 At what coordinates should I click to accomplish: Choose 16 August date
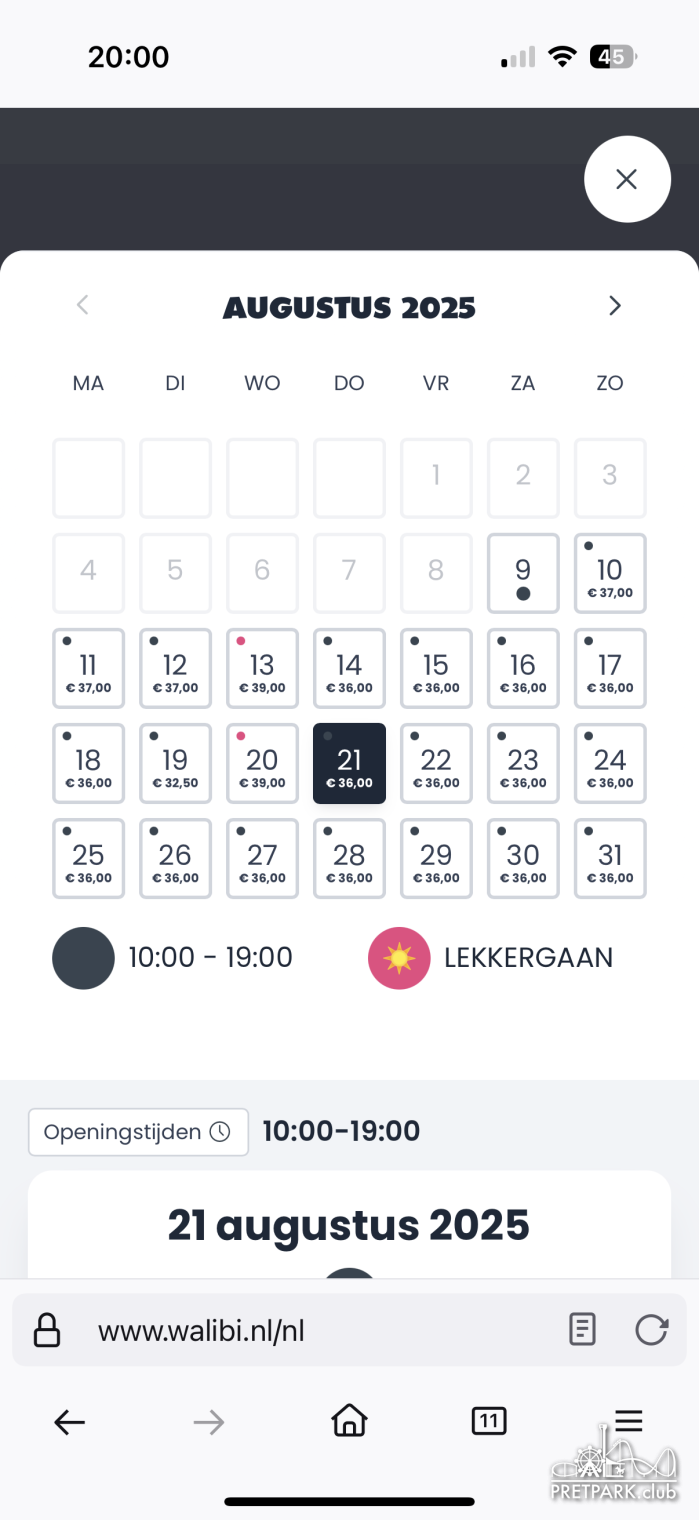click(522, 668)
